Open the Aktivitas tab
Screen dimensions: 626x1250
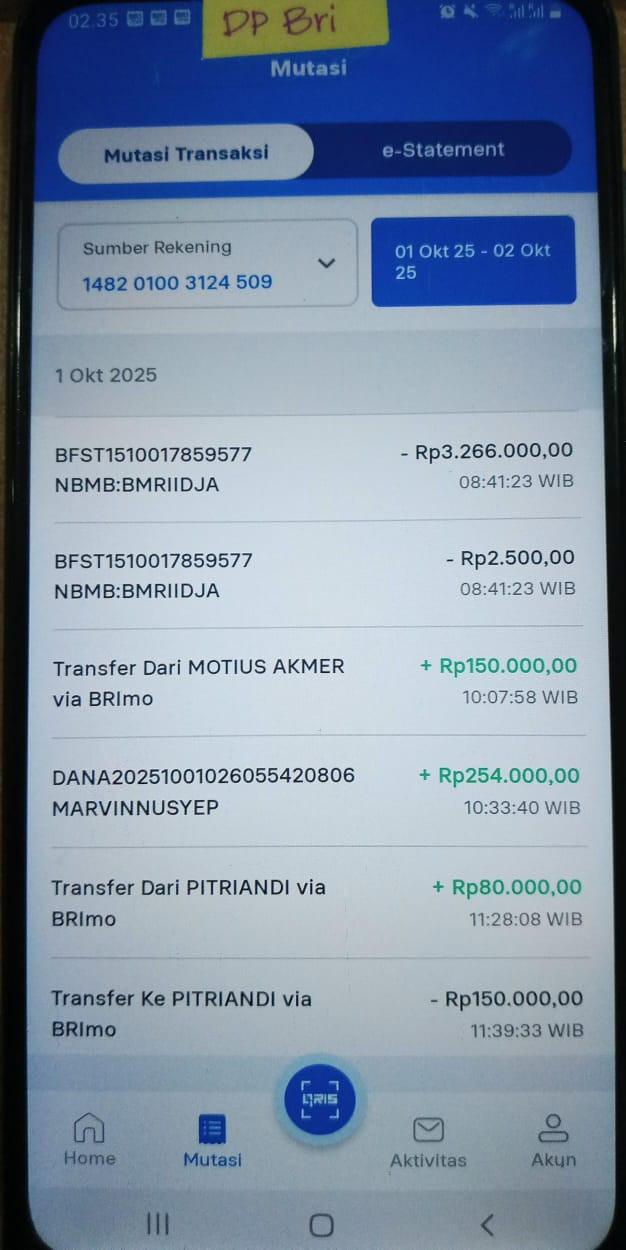point(428,1141)
